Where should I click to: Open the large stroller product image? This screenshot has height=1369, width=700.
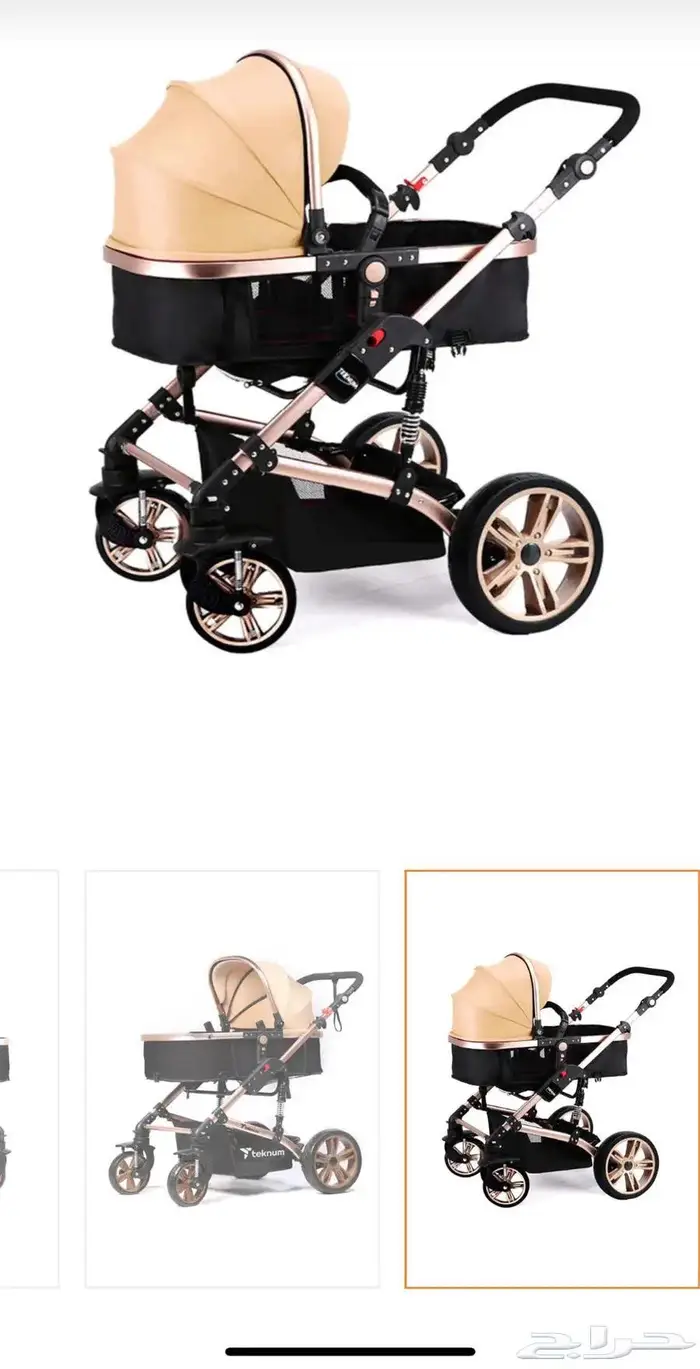coord(350,350)
